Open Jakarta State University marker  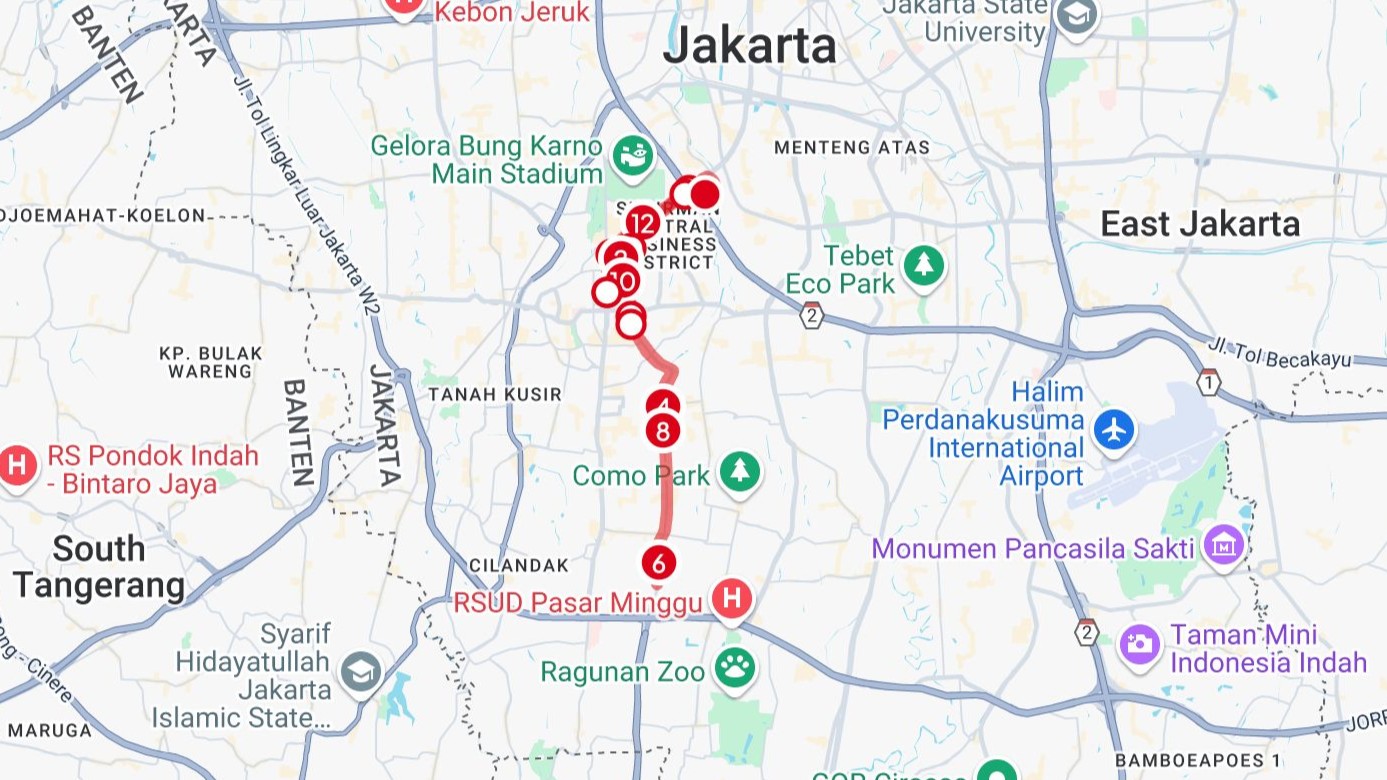click(x=1078, y=17)
